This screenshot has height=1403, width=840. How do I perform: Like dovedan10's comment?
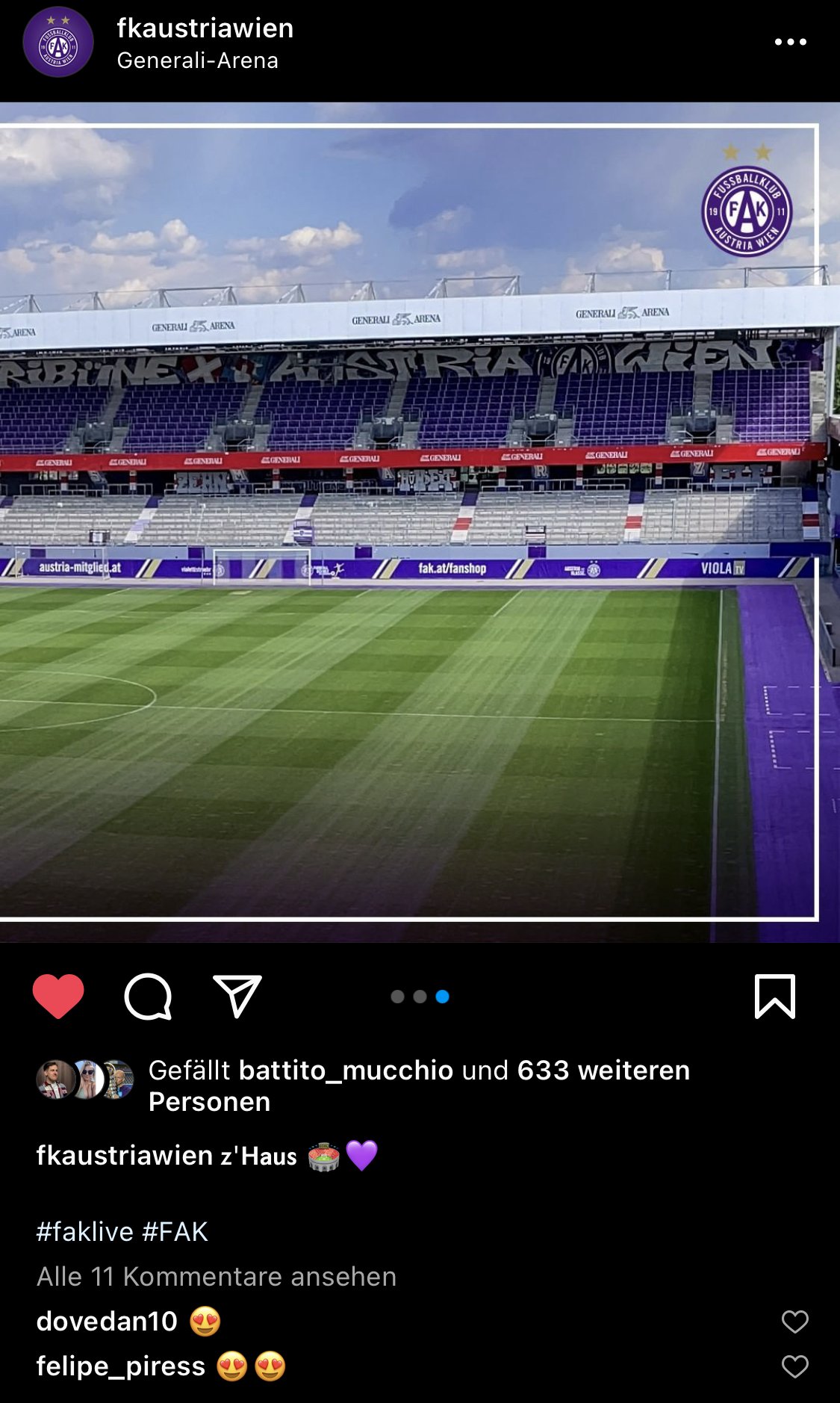coord(795,1322)
